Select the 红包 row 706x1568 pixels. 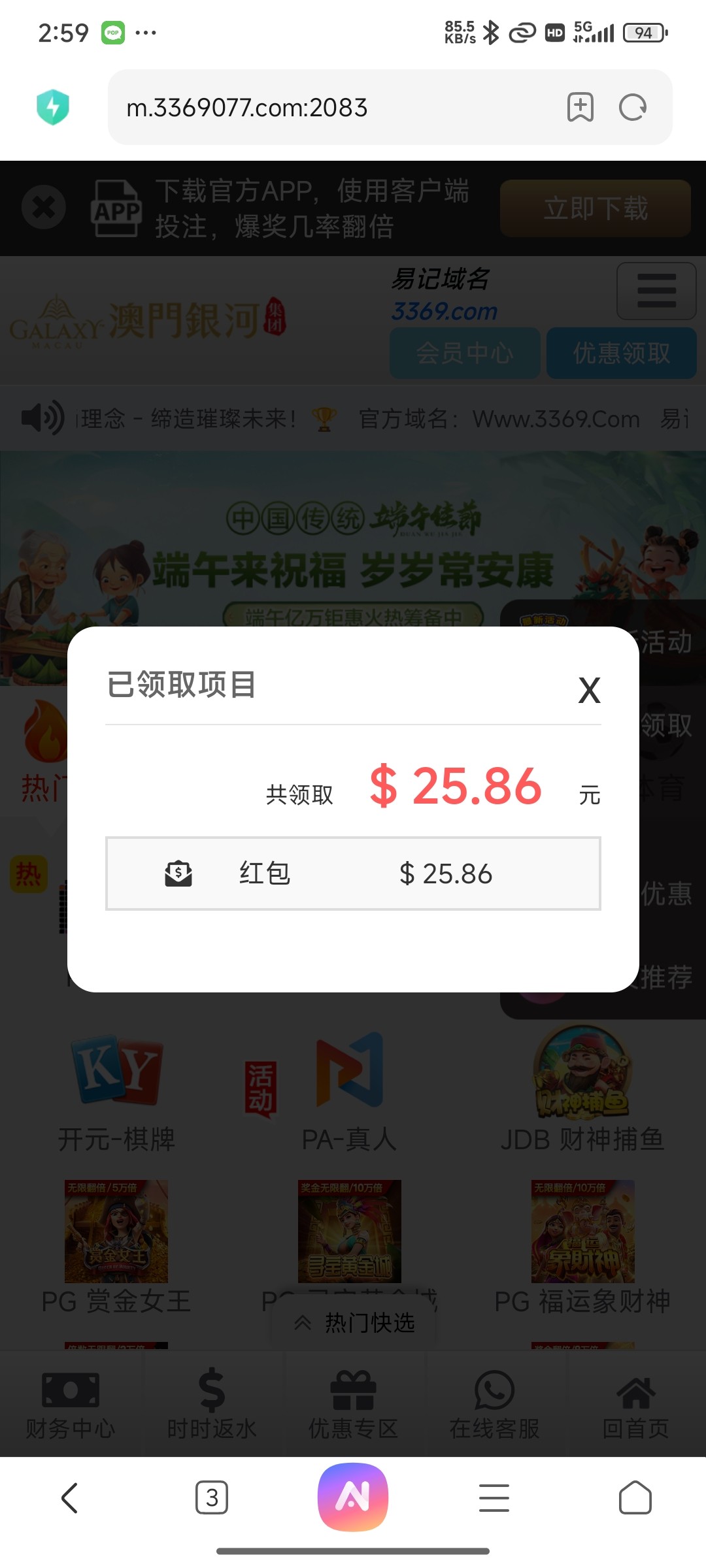tap(353, 874)
